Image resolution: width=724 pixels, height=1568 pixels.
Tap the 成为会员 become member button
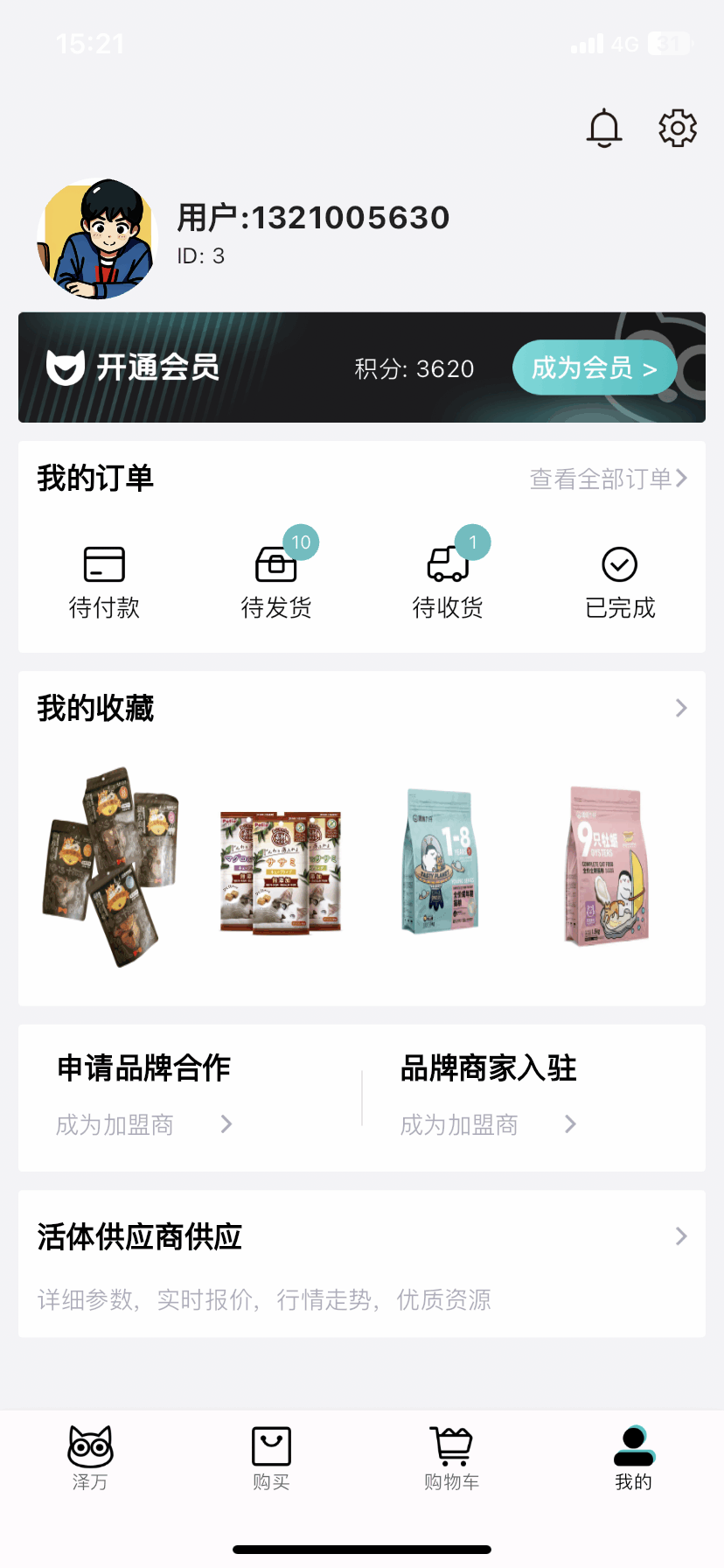click(x=594, y=367)
